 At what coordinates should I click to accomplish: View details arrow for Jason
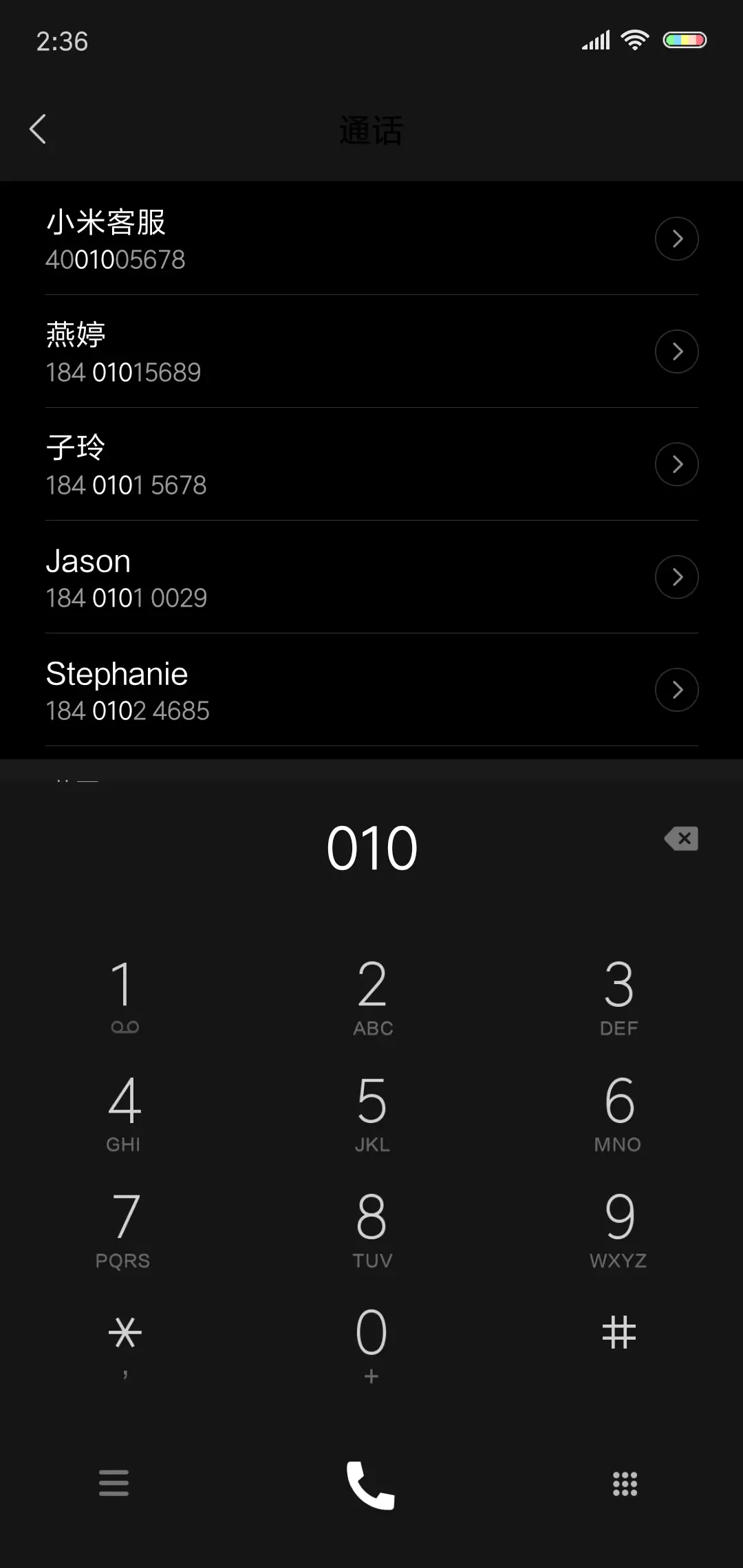coord(676,577)
